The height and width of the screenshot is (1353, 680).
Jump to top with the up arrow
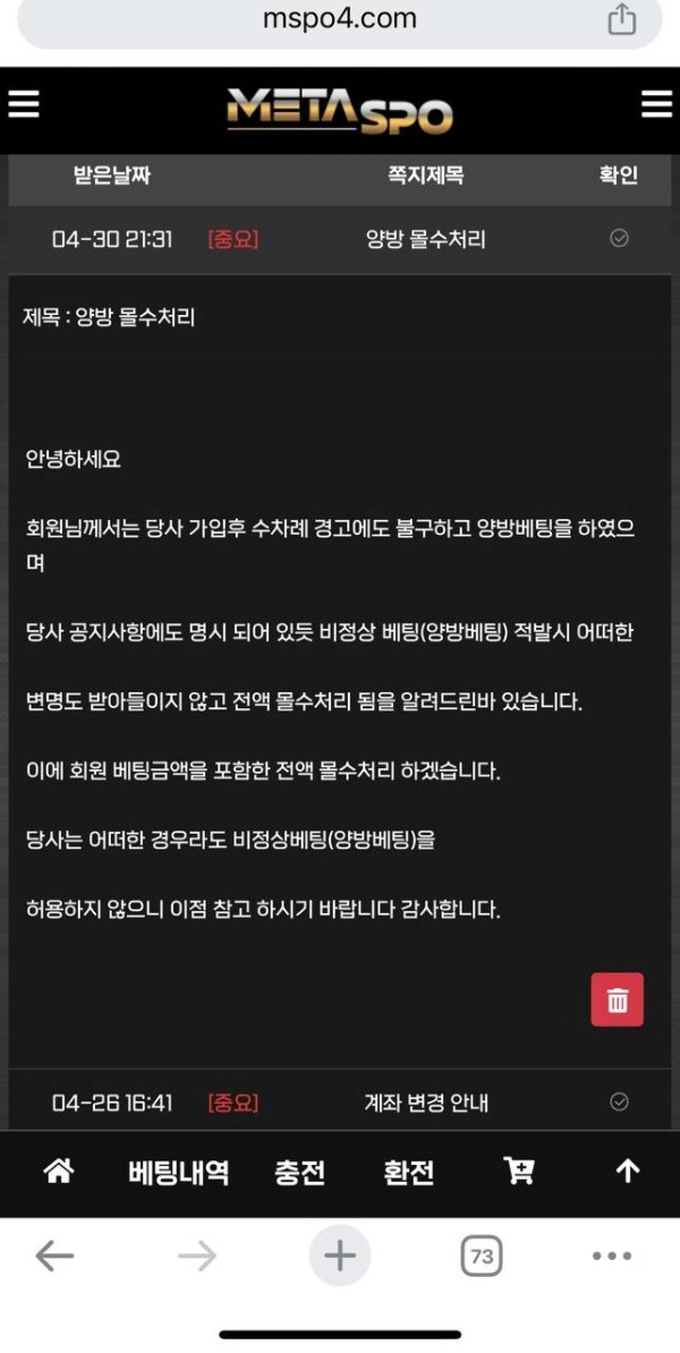(x=627, y=1171)
